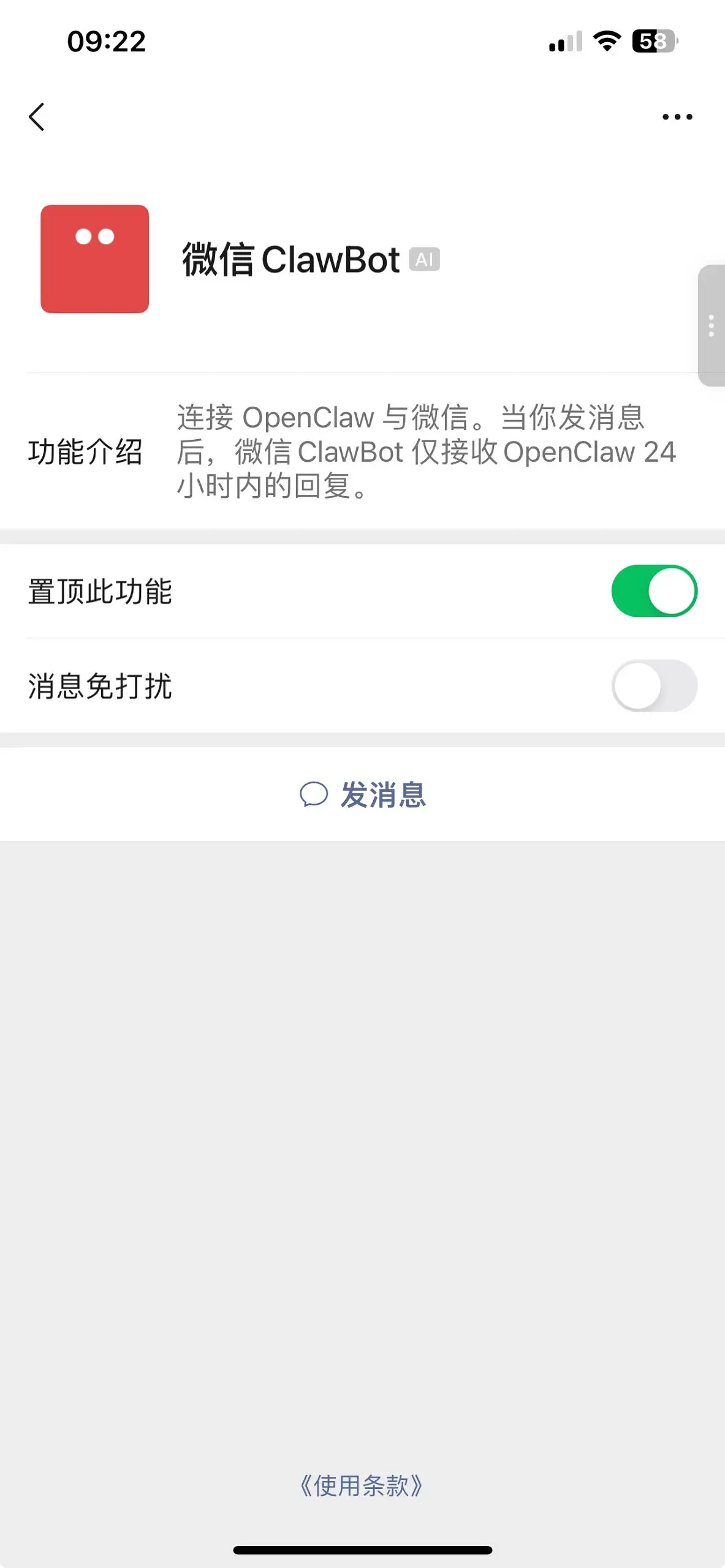Tap the gray side handle
This screenshot has width=725, height=1568.
point(712,325)
